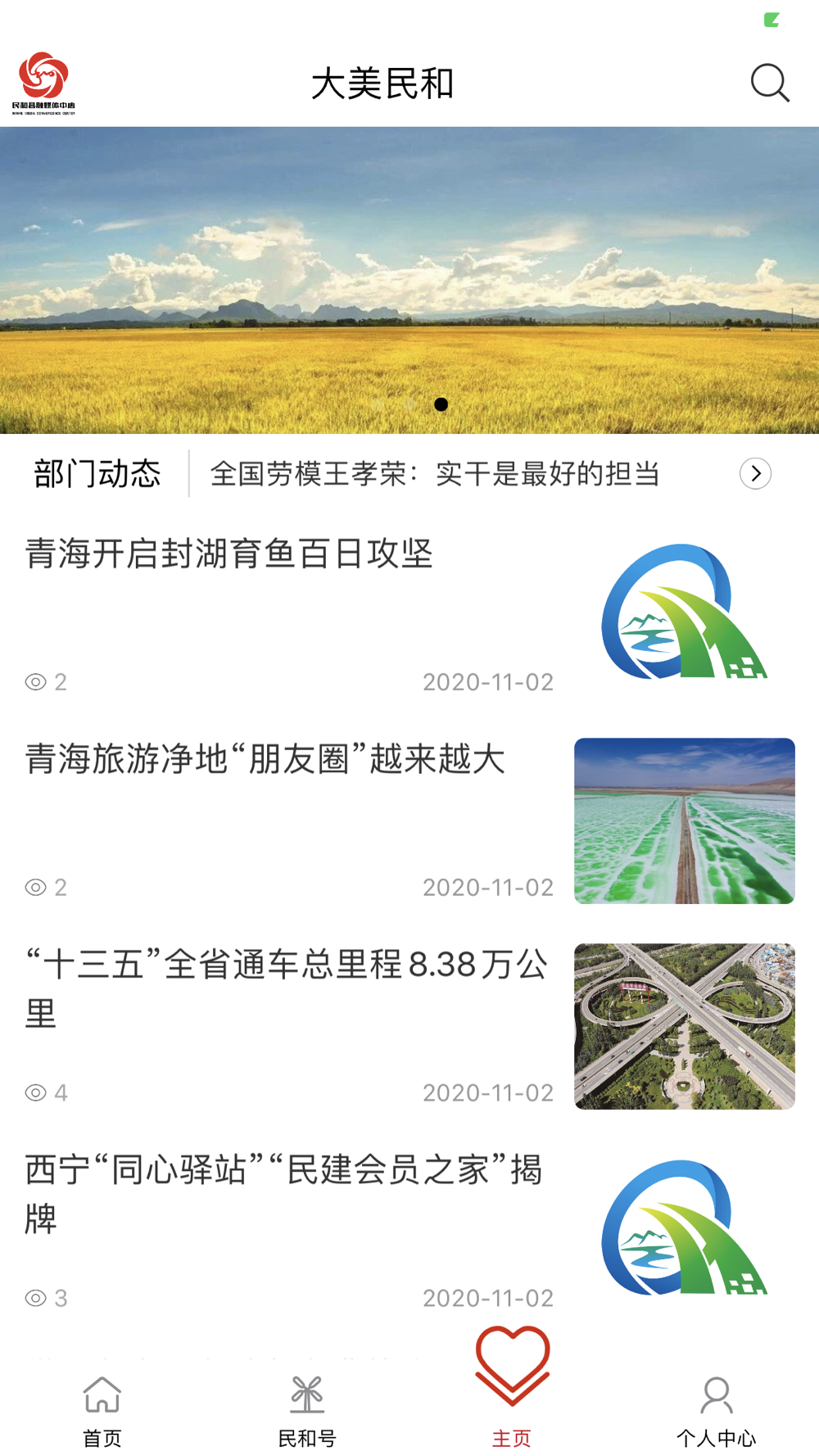Open the golden field banner image
819x1456 pixels.
pos(409,280)
